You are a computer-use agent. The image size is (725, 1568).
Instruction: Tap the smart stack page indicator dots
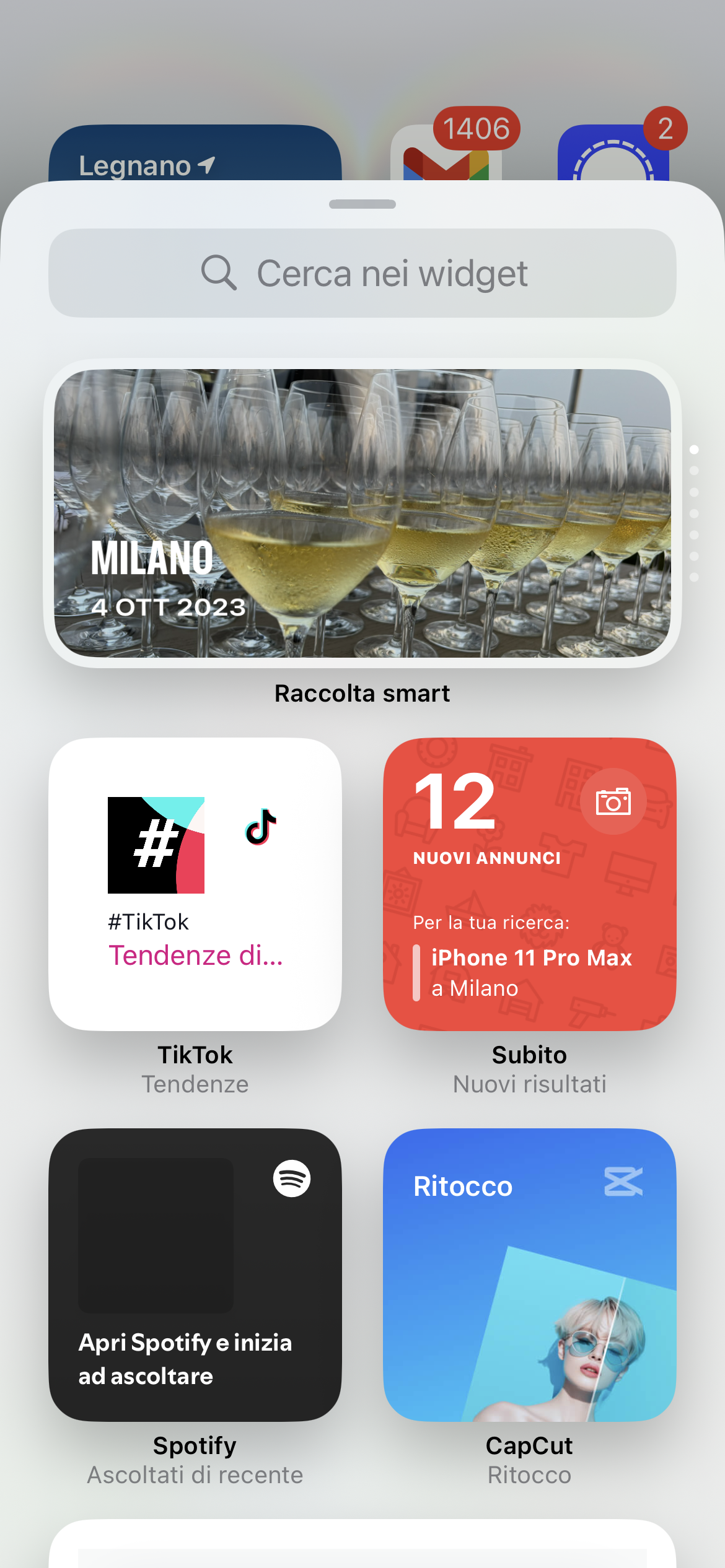(694, 513)
